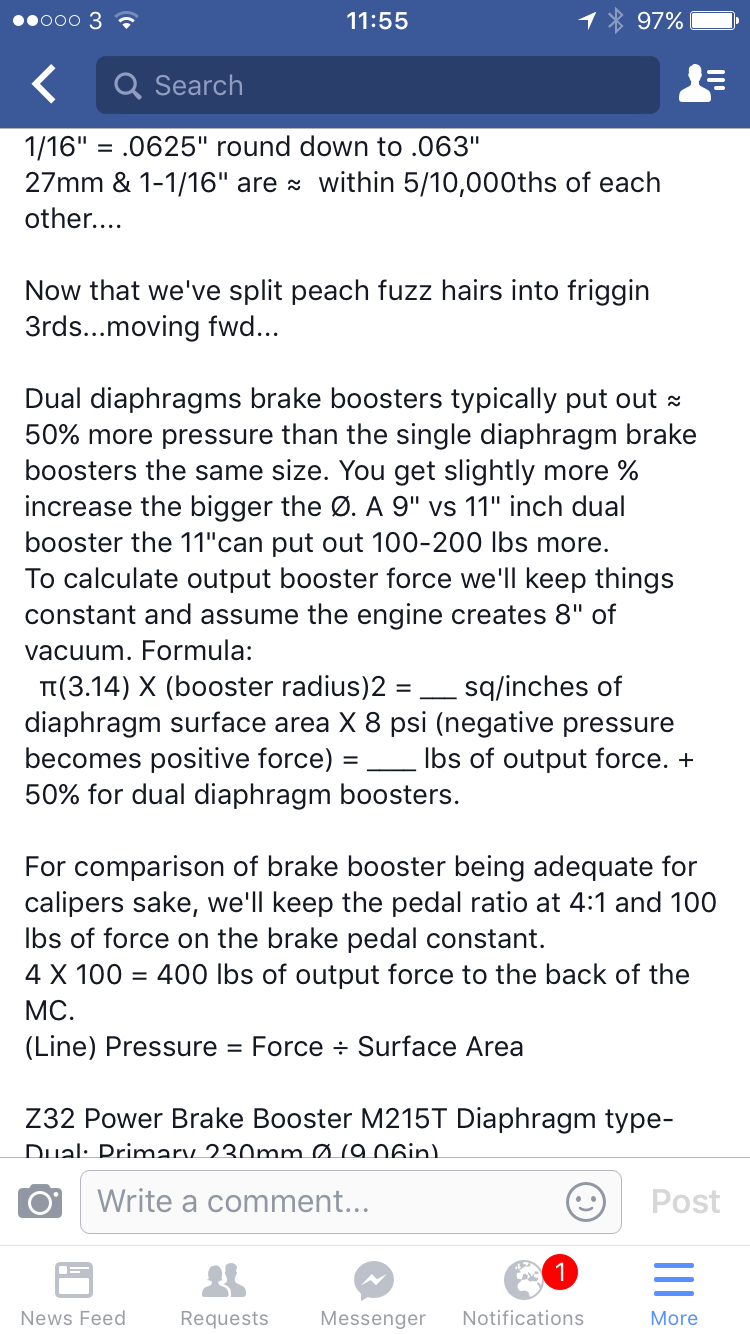Go back using the top-left arrow
The width and height of the screenshot is (750, 1334).
click(x=44, y=85)
